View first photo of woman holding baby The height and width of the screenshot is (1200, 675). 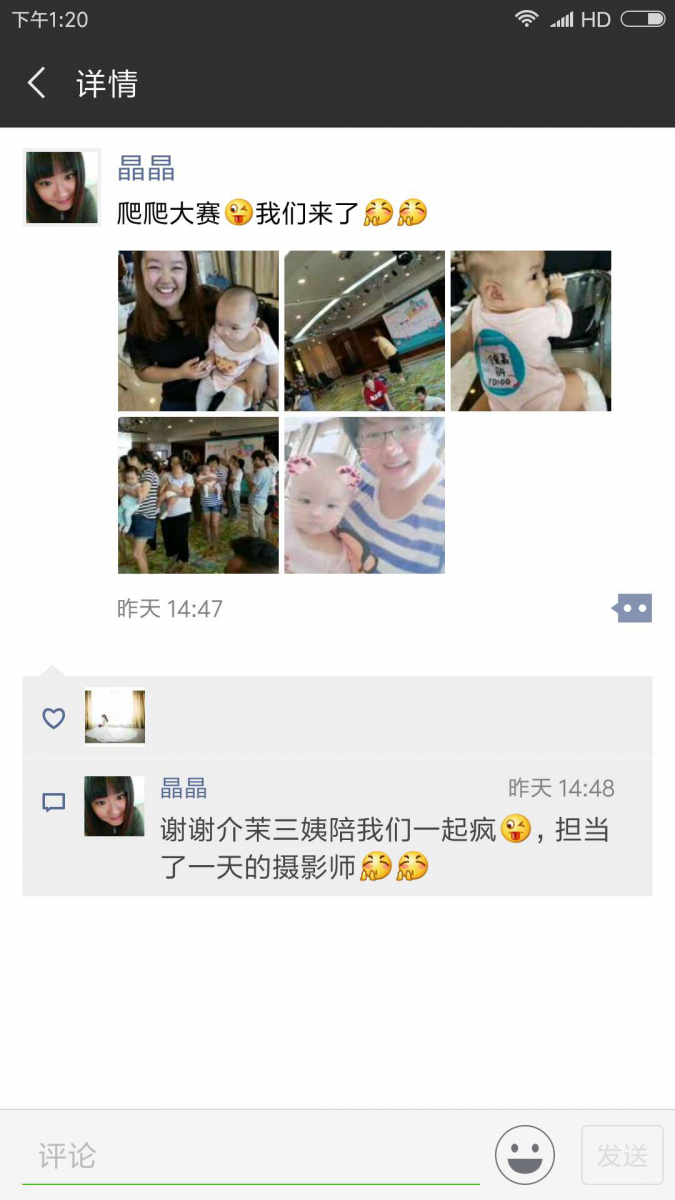[x=198, y=331]
